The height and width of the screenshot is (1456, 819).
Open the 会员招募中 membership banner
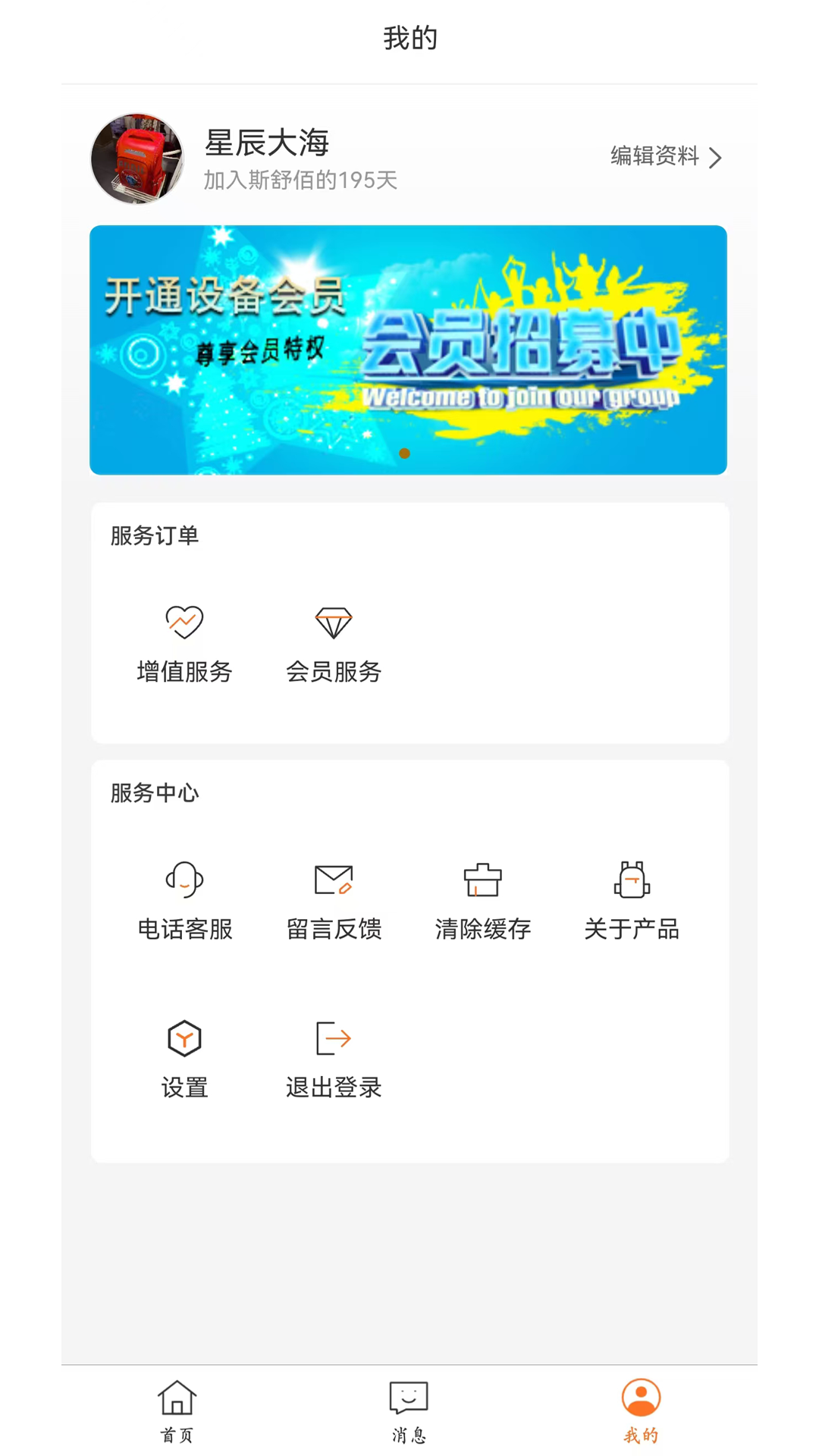tap(408, 350)
